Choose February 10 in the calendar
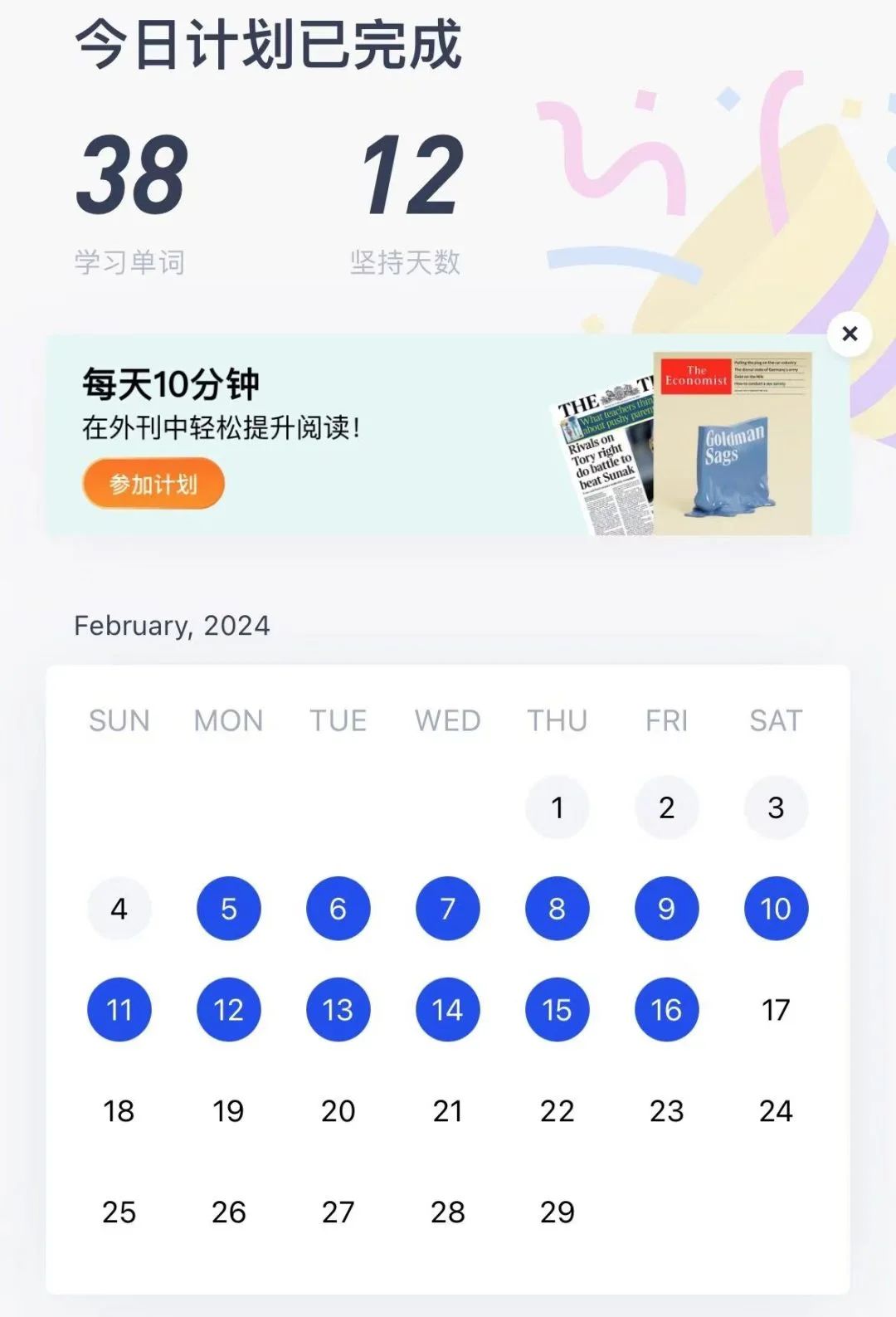The height and width of the screenshot is (1317, 896). click(776, 909)
